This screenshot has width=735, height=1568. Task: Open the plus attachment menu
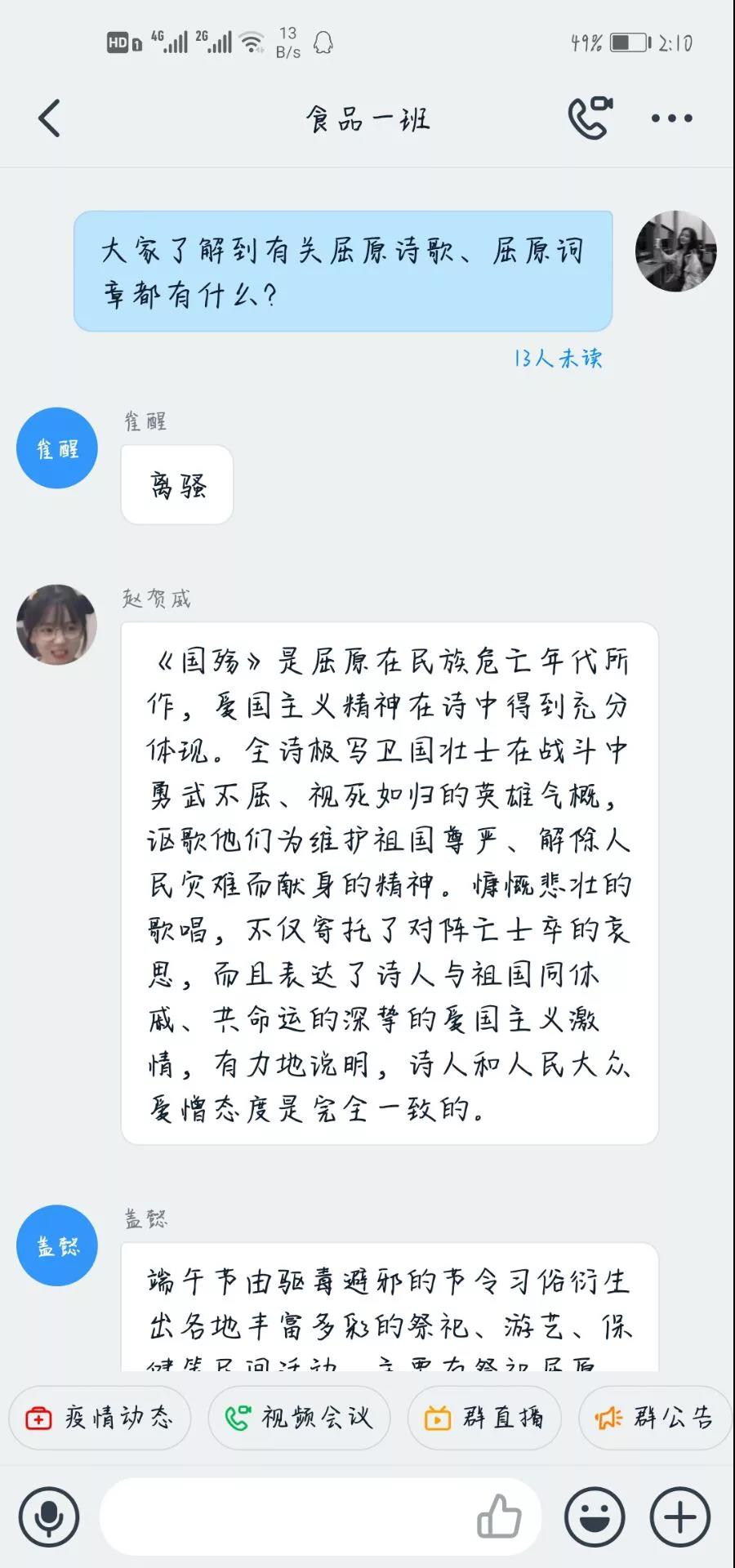pos(679,1517)
